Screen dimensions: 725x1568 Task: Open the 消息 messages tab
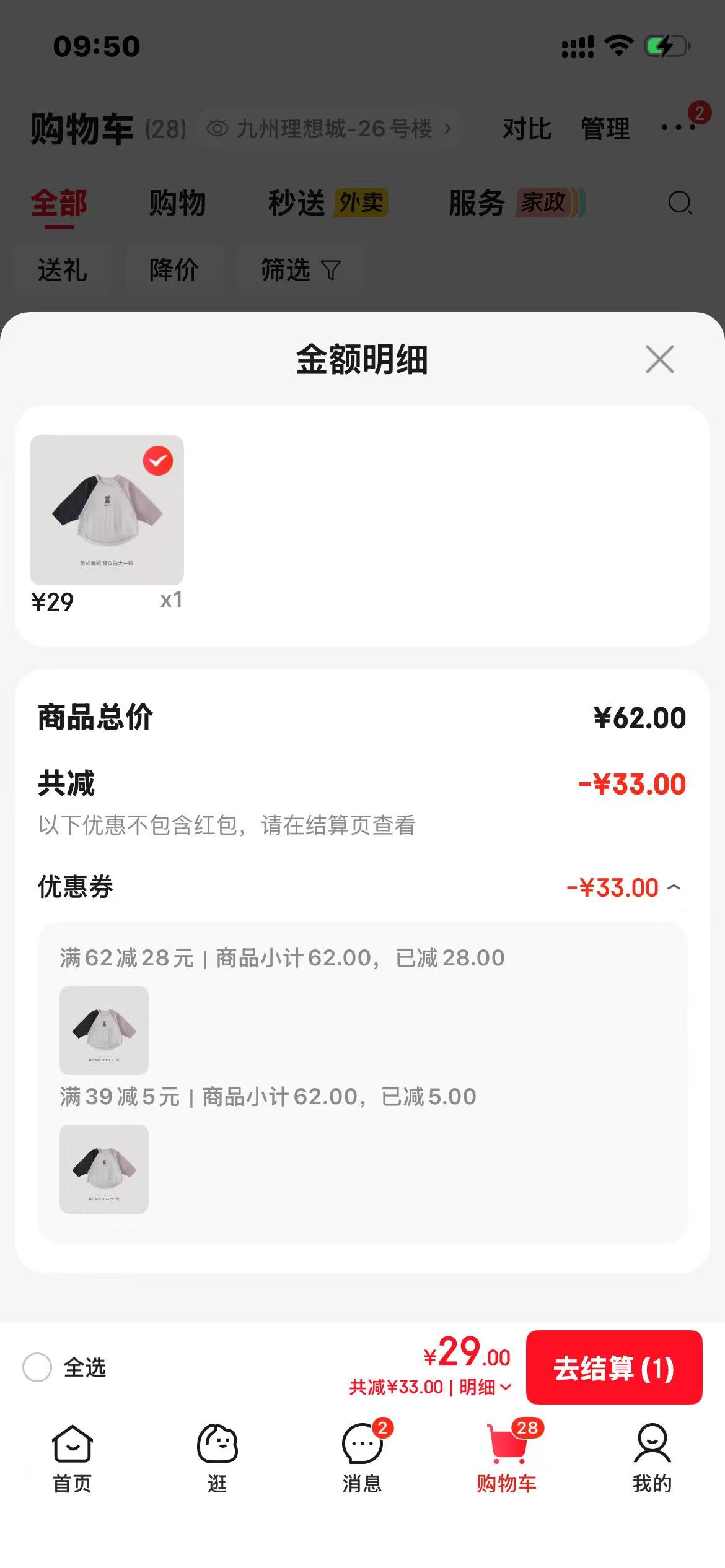click(x=362, y=1458)
